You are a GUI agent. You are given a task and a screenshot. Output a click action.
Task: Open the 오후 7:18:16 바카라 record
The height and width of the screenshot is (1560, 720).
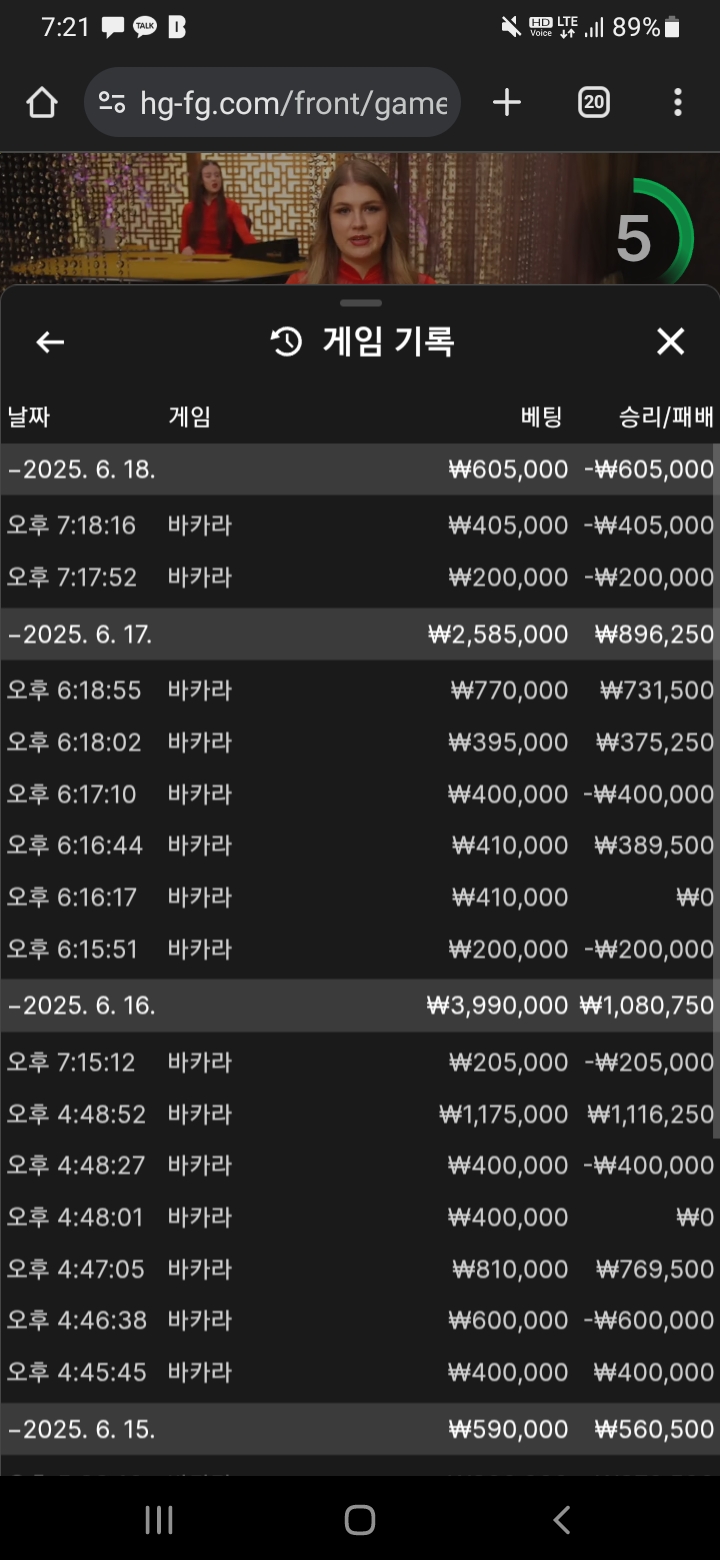(358, 525)
